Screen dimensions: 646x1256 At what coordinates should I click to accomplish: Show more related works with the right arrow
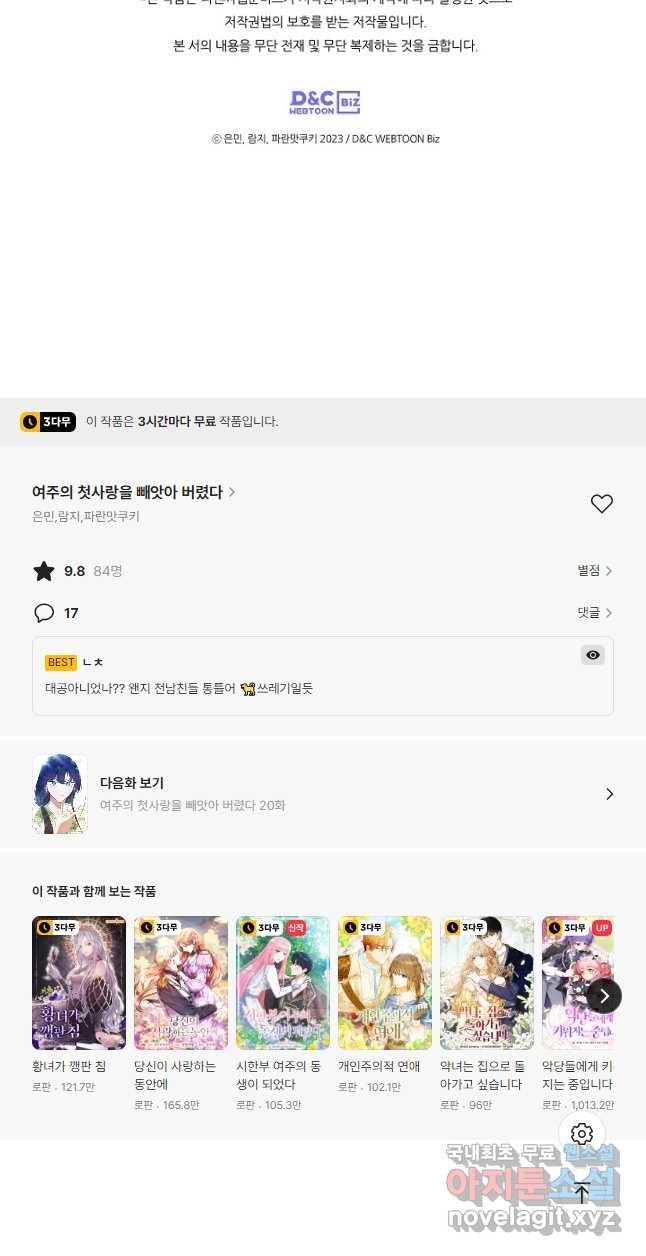(604, 996)
